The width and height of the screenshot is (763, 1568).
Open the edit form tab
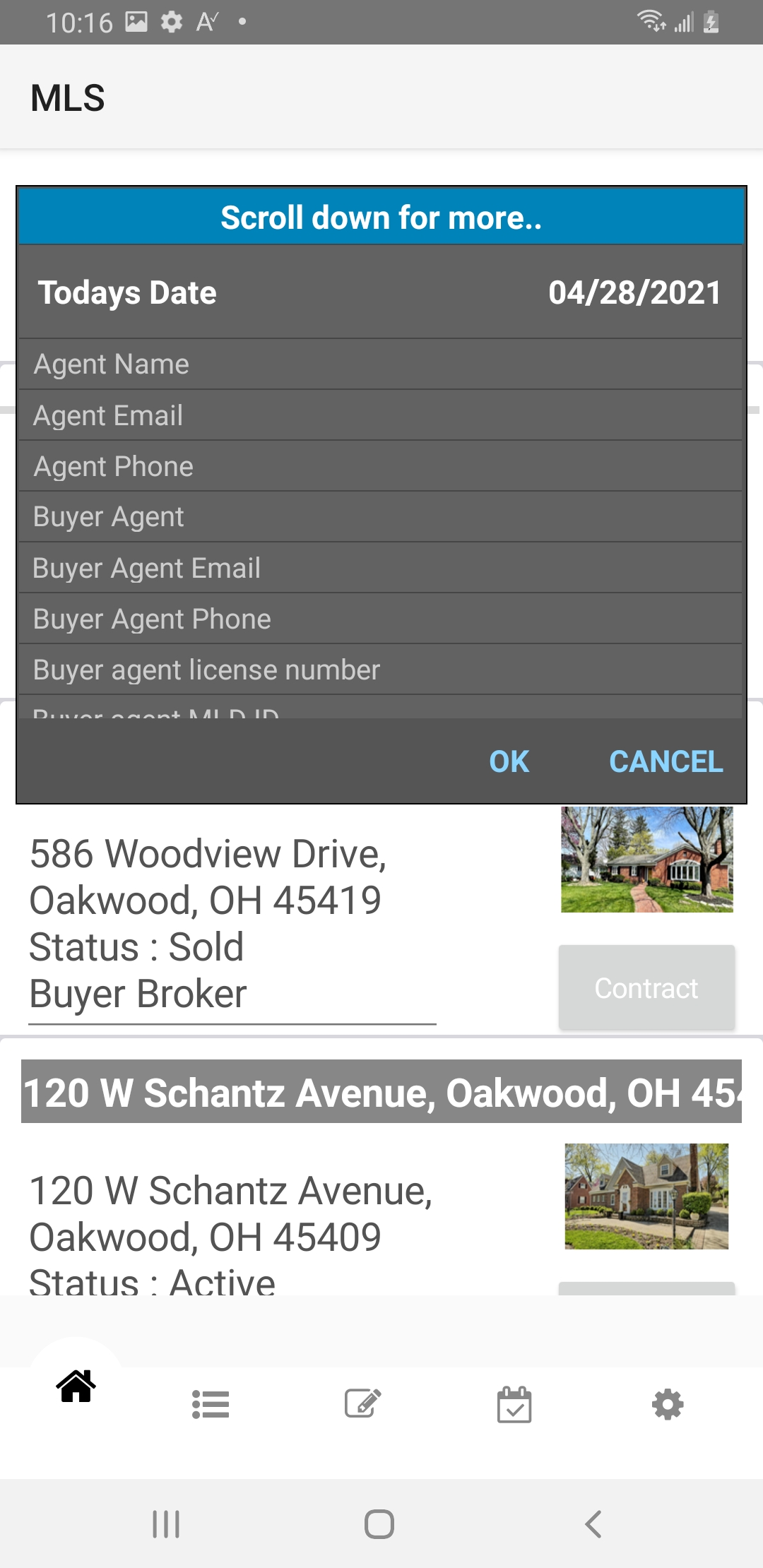click(362, 1404)
